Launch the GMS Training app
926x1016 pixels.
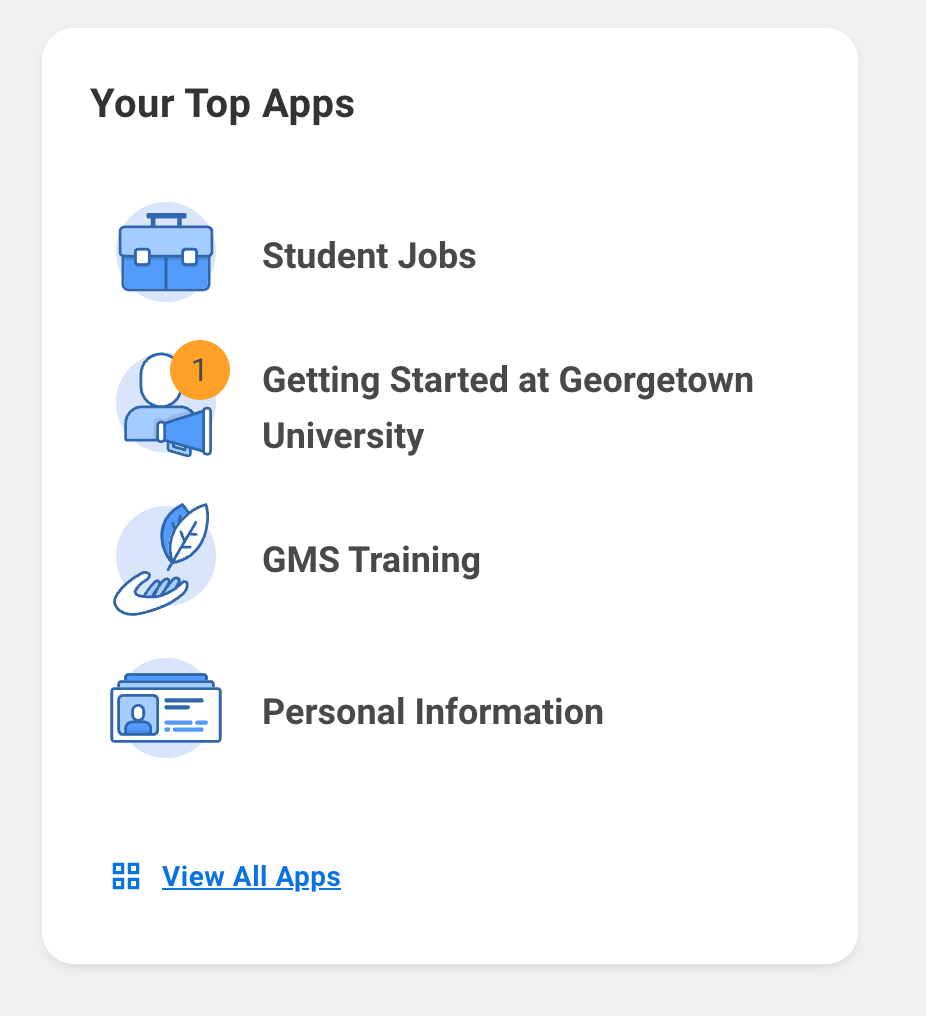[371, 560]
